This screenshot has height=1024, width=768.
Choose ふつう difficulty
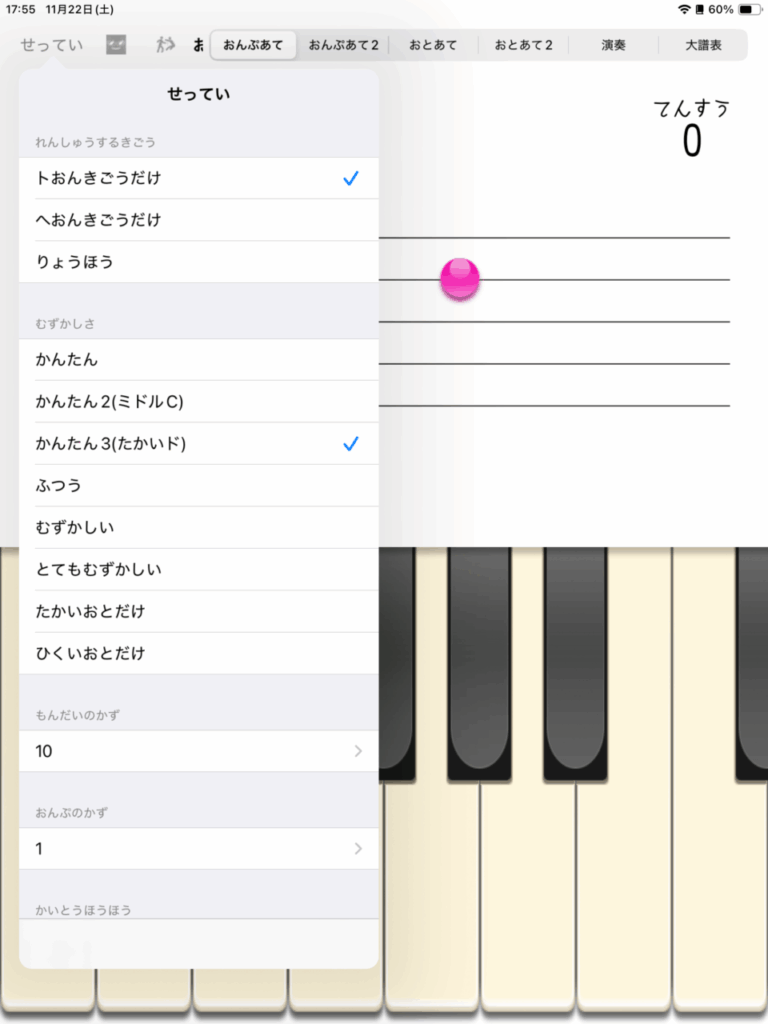click(x=198, y=485)
